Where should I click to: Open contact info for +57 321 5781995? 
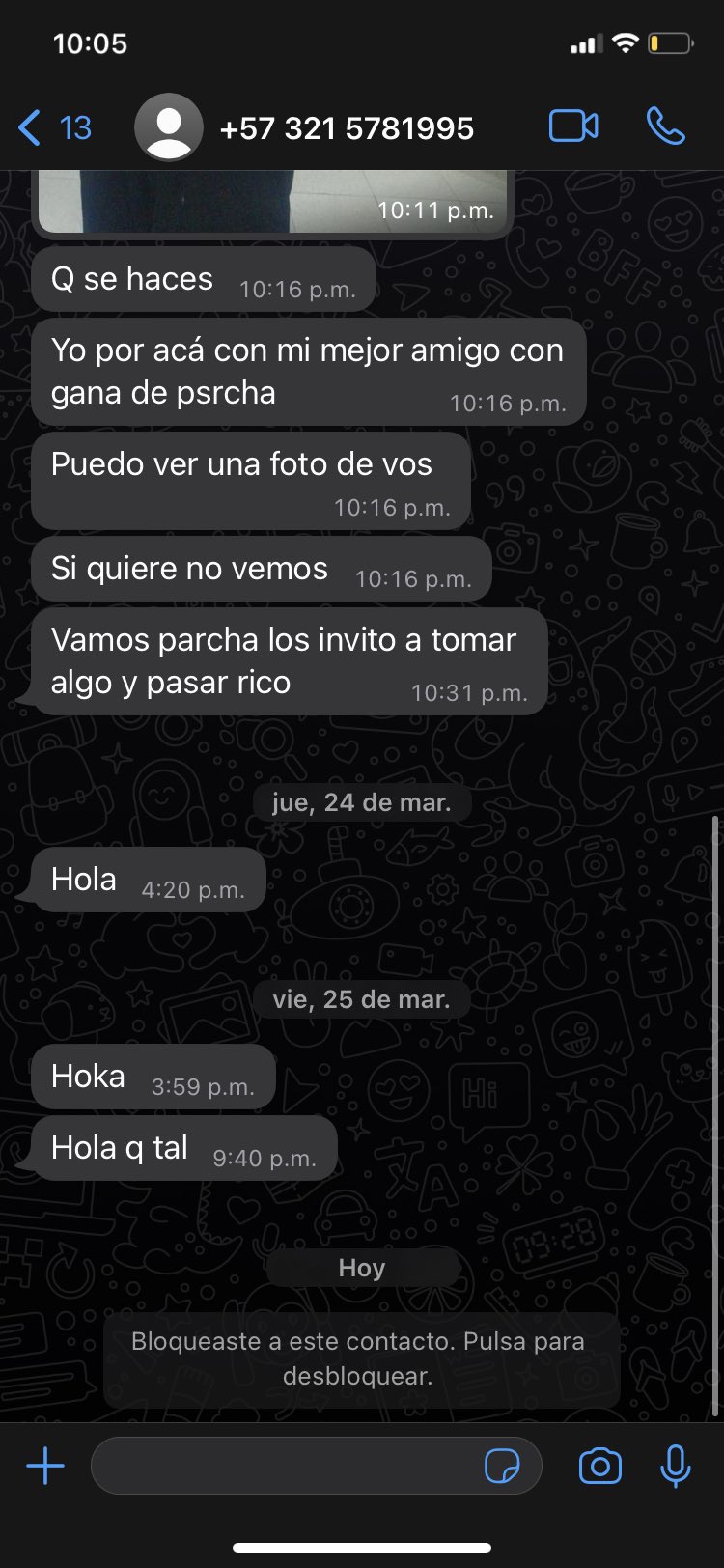click(x=346, y=127)
